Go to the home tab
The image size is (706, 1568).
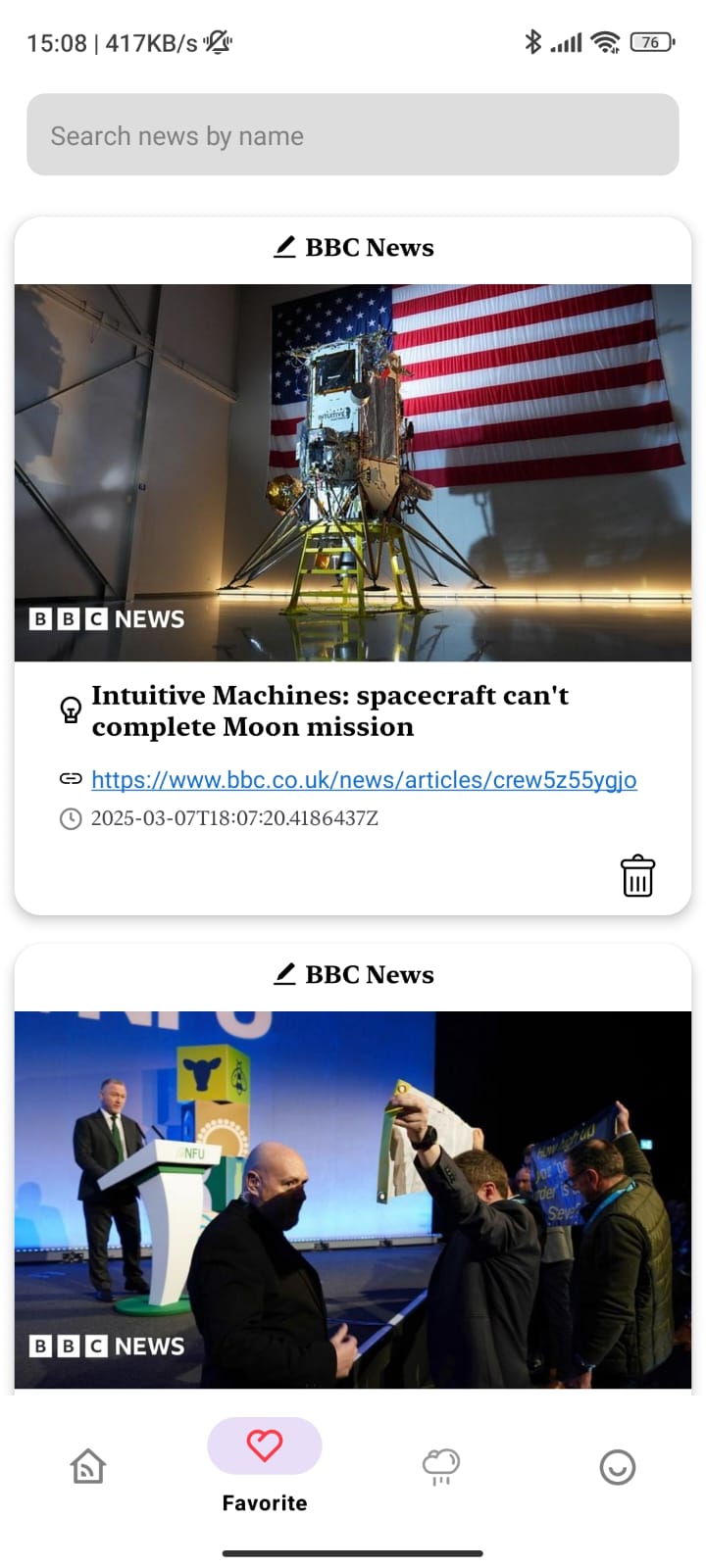coord(88,1466)
